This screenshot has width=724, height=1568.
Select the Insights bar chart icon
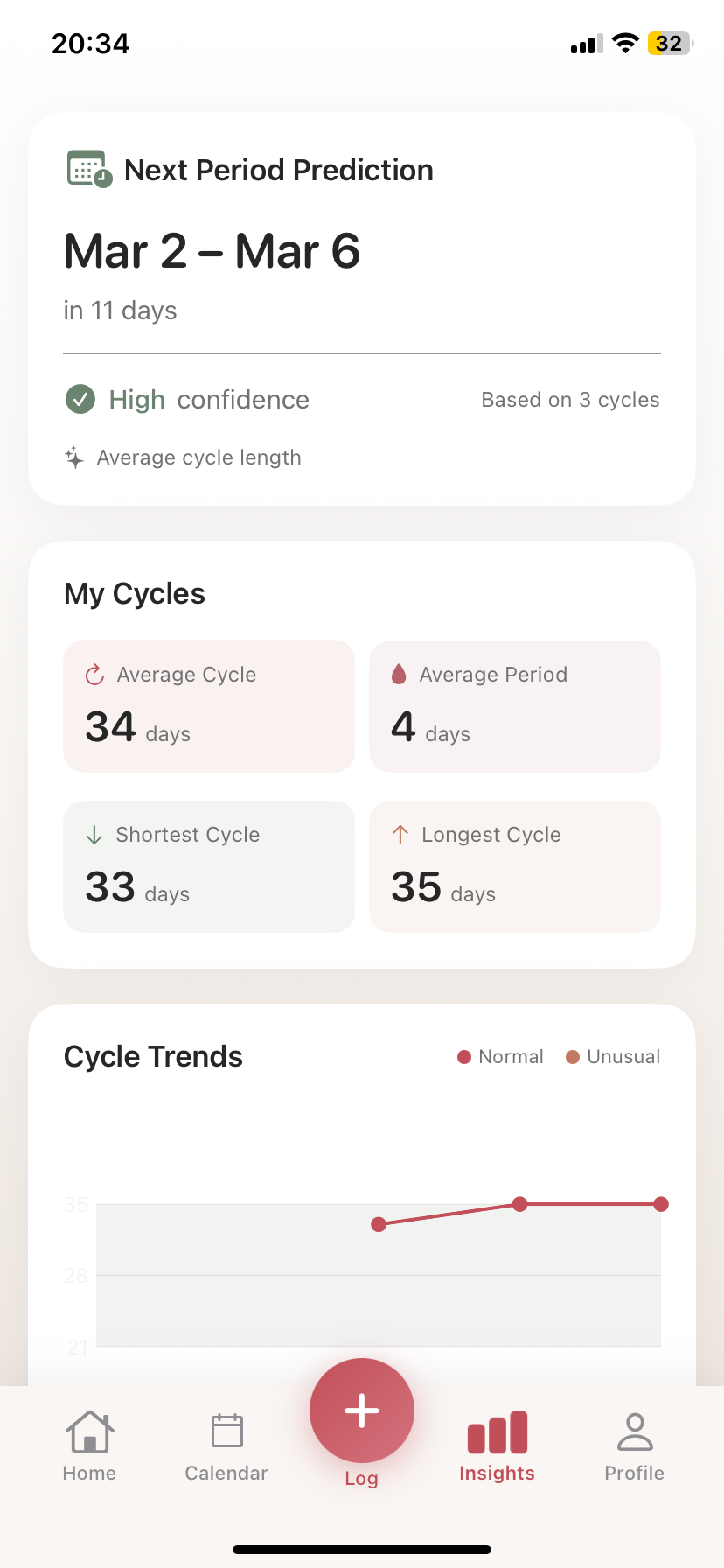point(496,1430)
